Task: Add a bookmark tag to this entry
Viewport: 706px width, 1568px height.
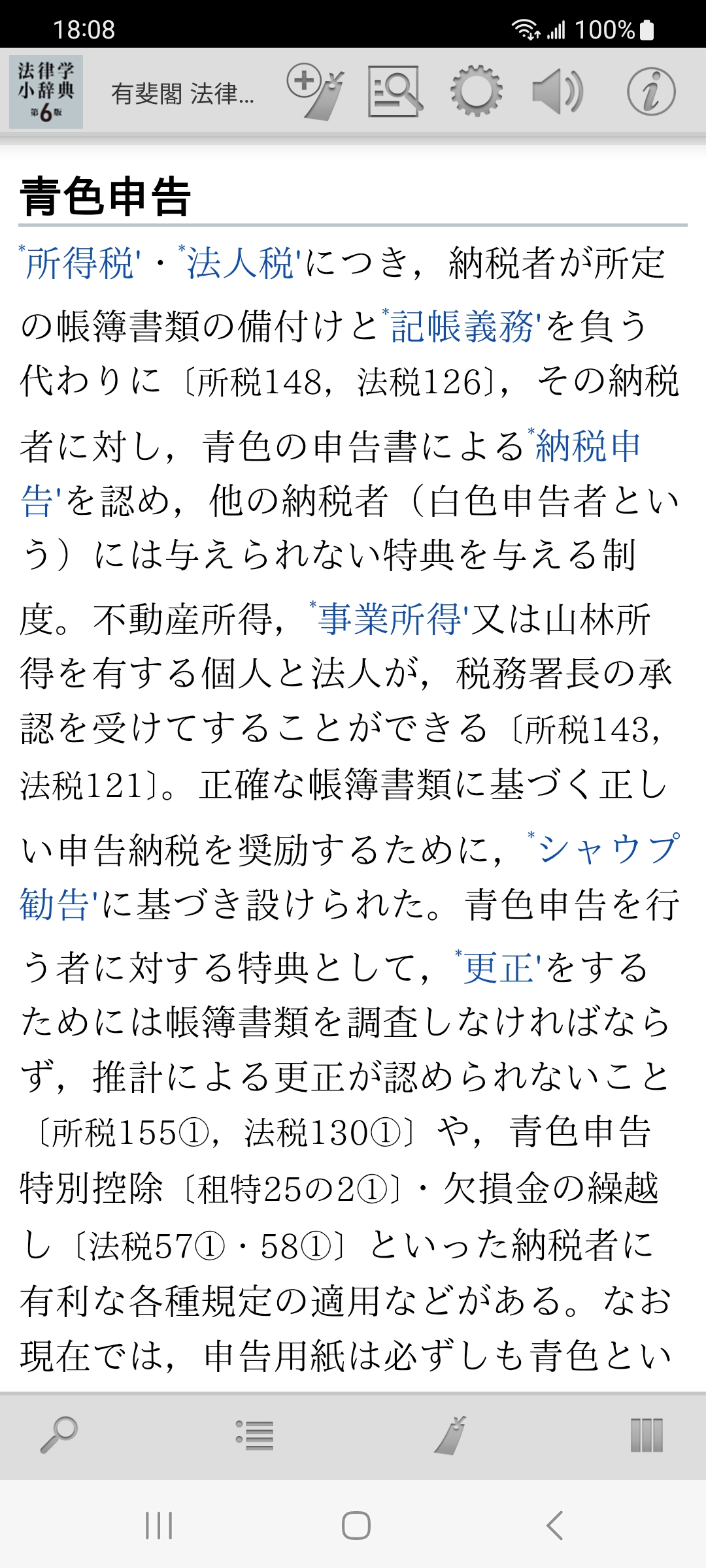Action: pyautogui.click(x=315, y=92)
